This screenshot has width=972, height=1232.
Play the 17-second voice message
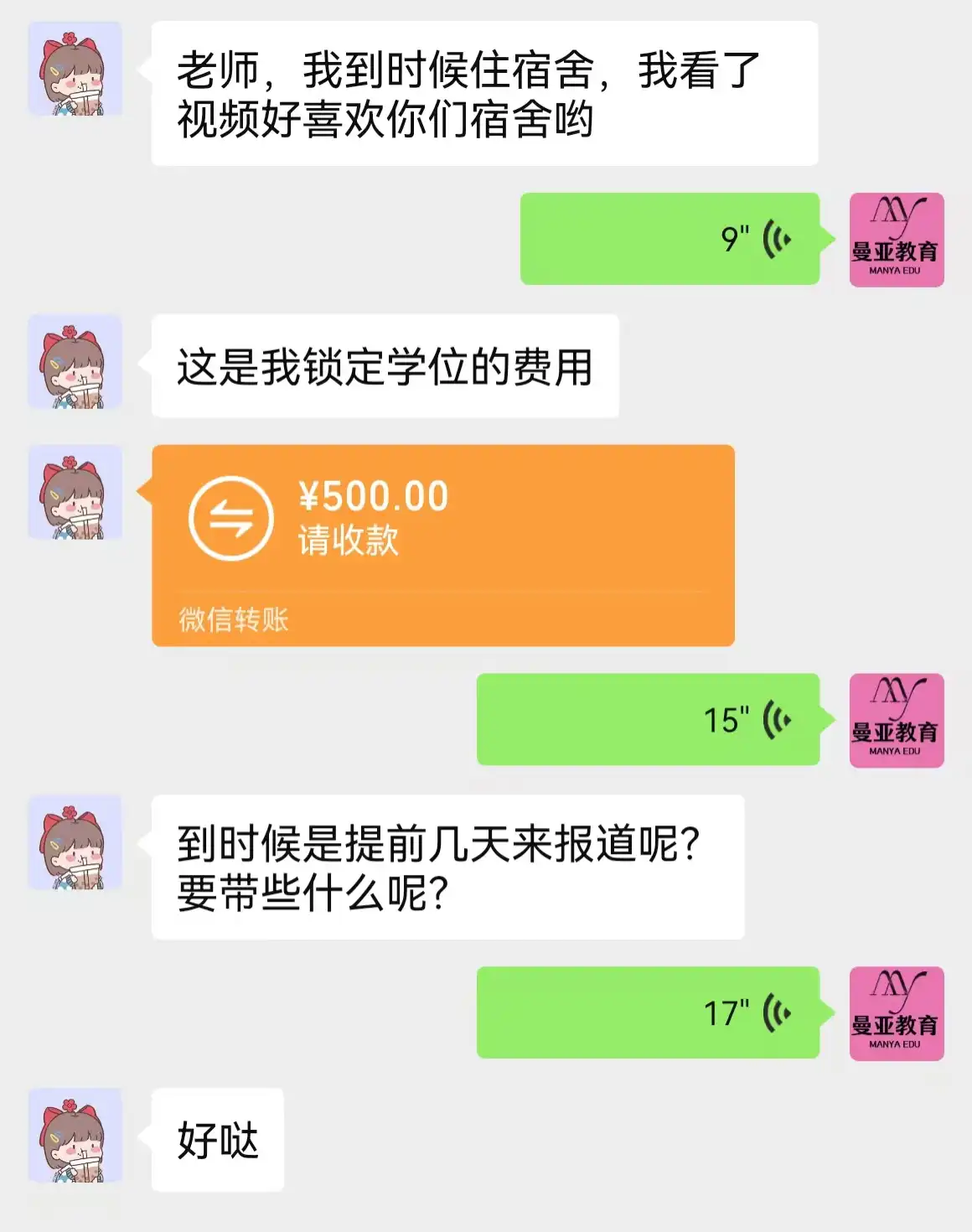648,1012
